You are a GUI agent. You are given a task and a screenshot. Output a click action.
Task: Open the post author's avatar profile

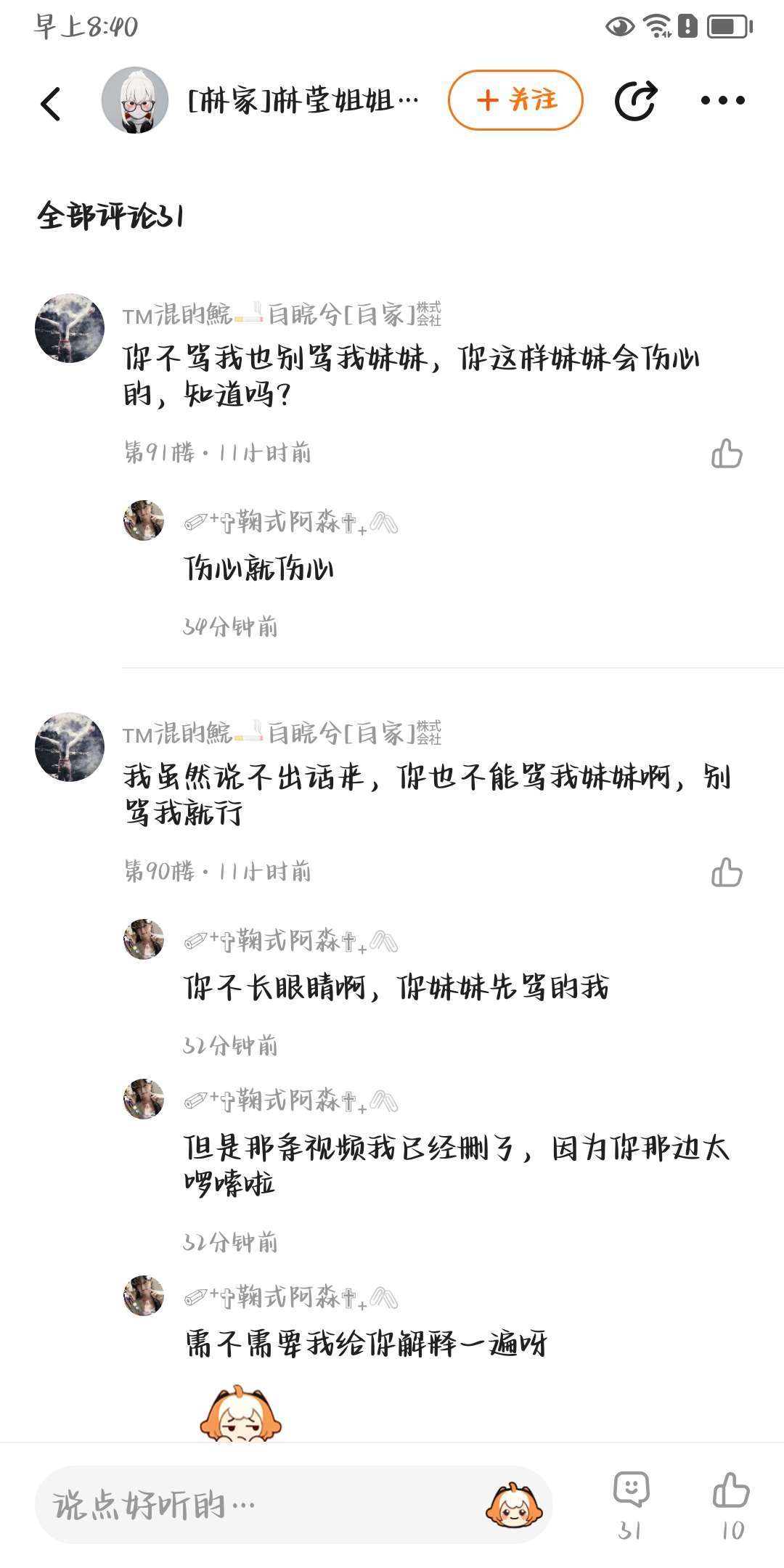(135, 101)
